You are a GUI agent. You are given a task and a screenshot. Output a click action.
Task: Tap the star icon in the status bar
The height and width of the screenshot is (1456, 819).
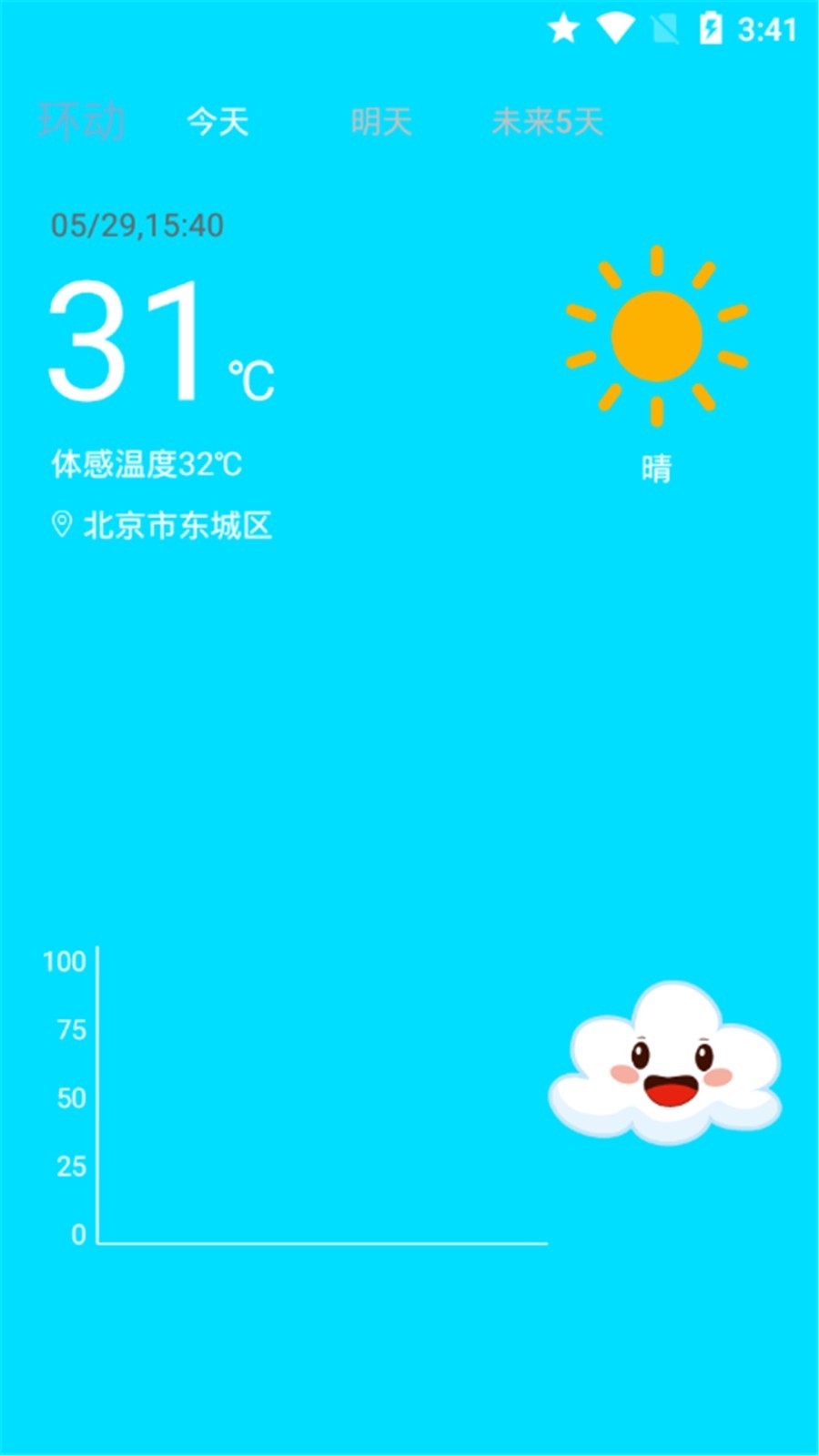564,28
